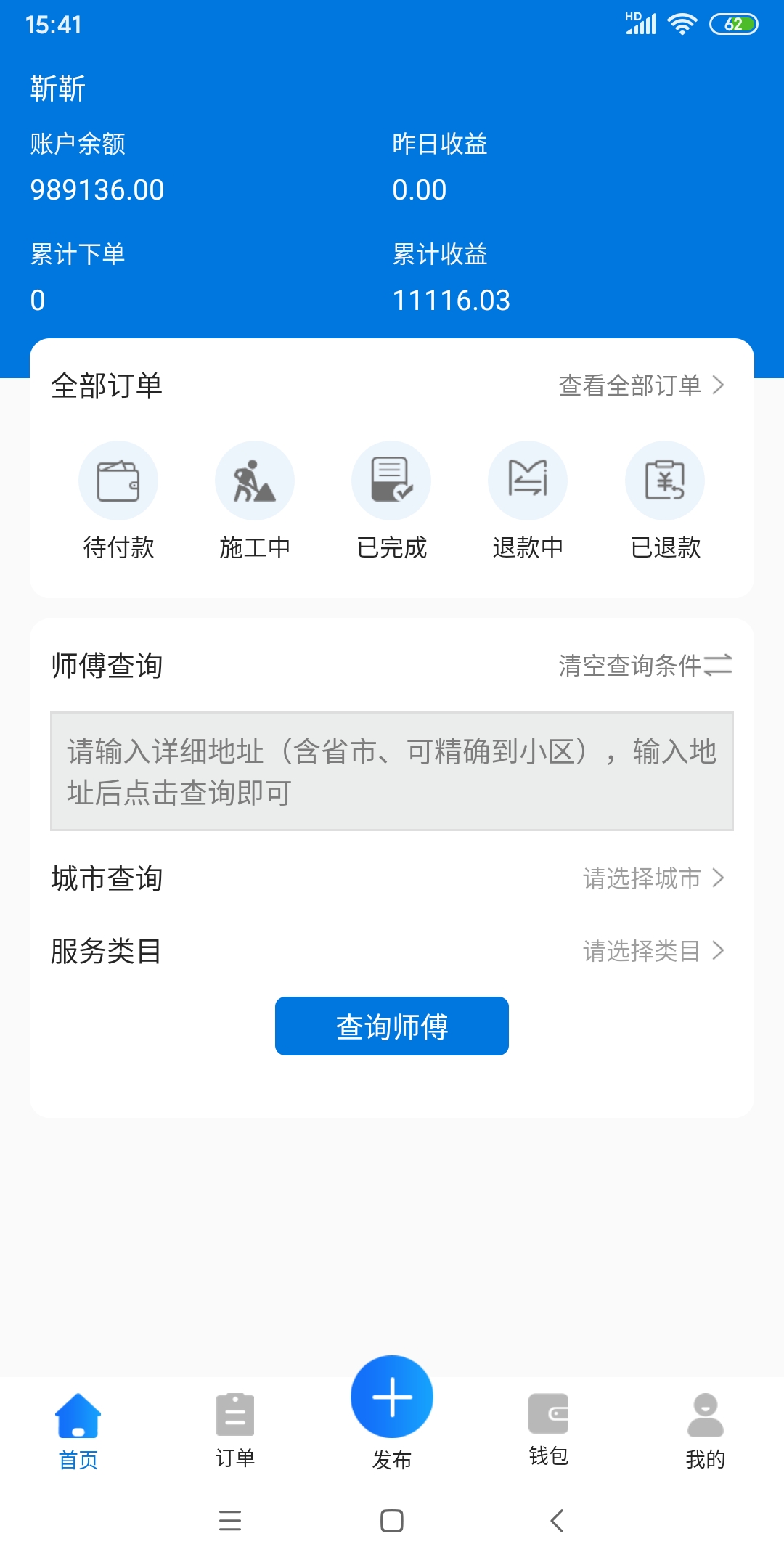Open the 请选择城市 city picker

[x=653, y=878]
